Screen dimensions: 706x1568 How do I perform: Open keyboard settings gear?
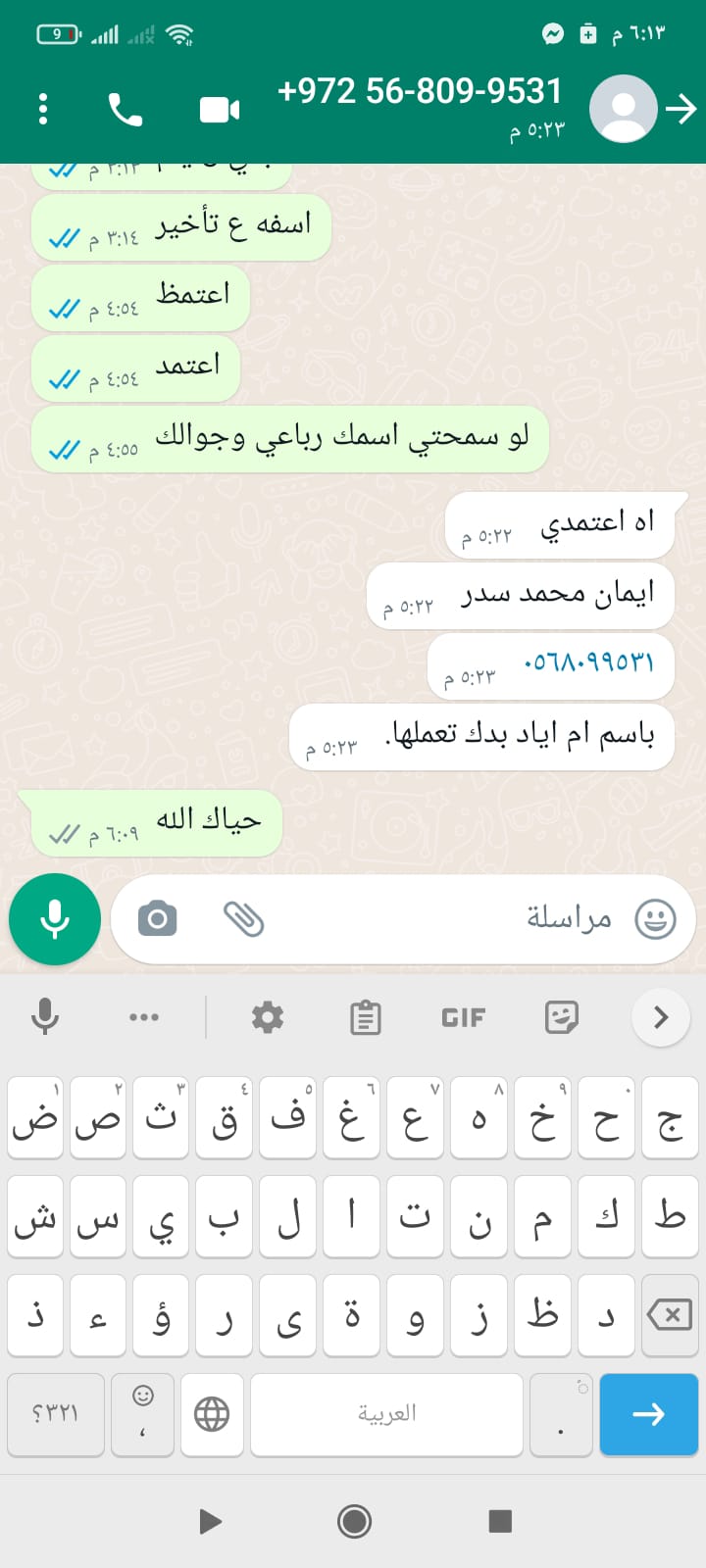(268, 1017)
